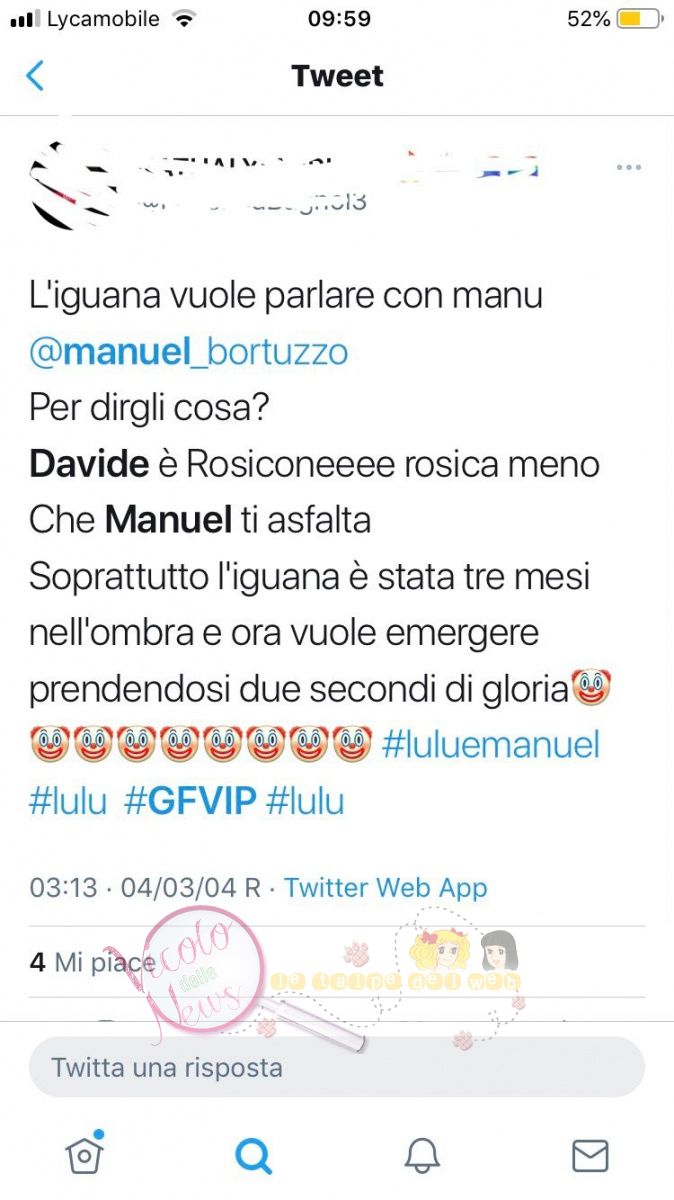Open the @manuel_bortuzzo mention
674x1200 pixels.
189,352
